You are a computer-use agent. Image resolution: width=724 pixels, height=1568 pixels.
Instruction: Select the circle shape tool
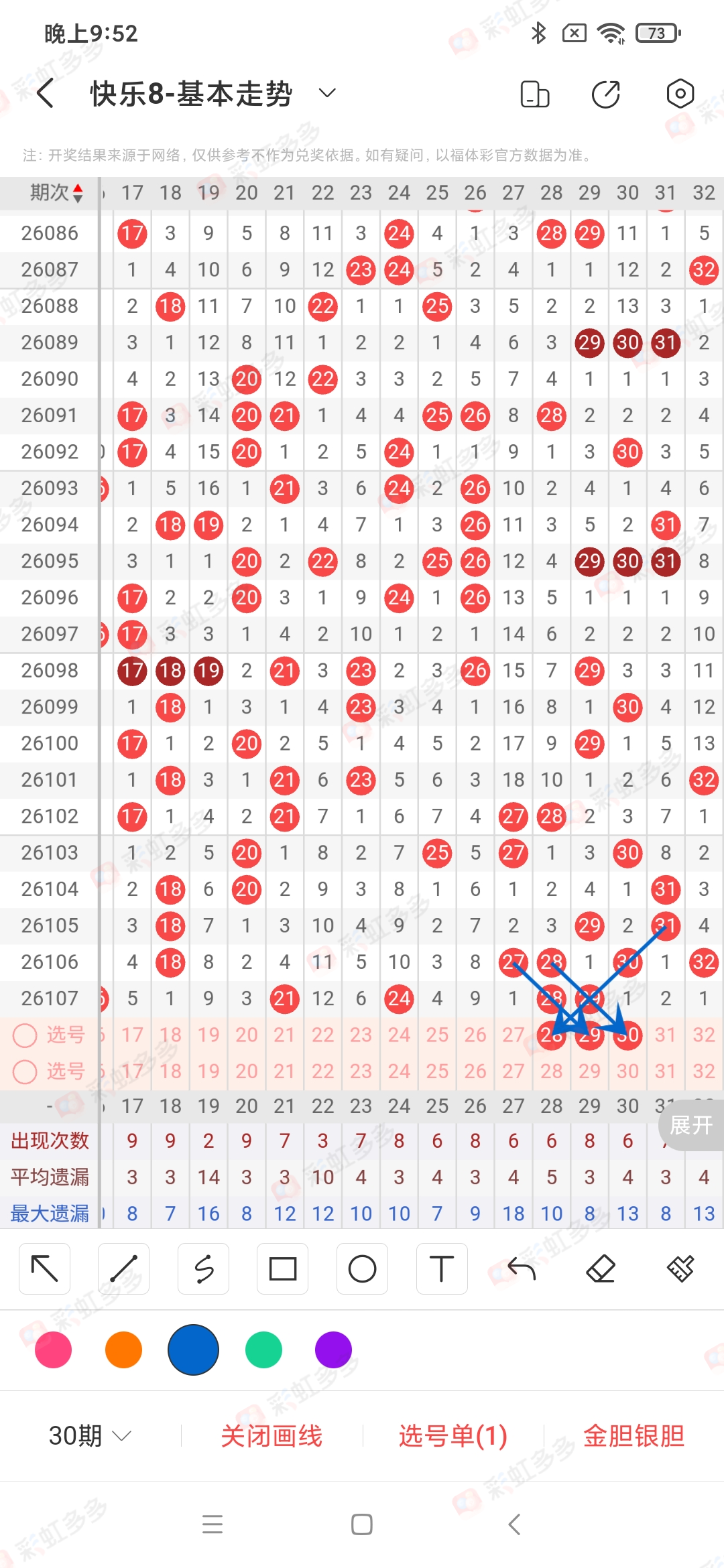pyautogui.click(x=363, y=1268)
